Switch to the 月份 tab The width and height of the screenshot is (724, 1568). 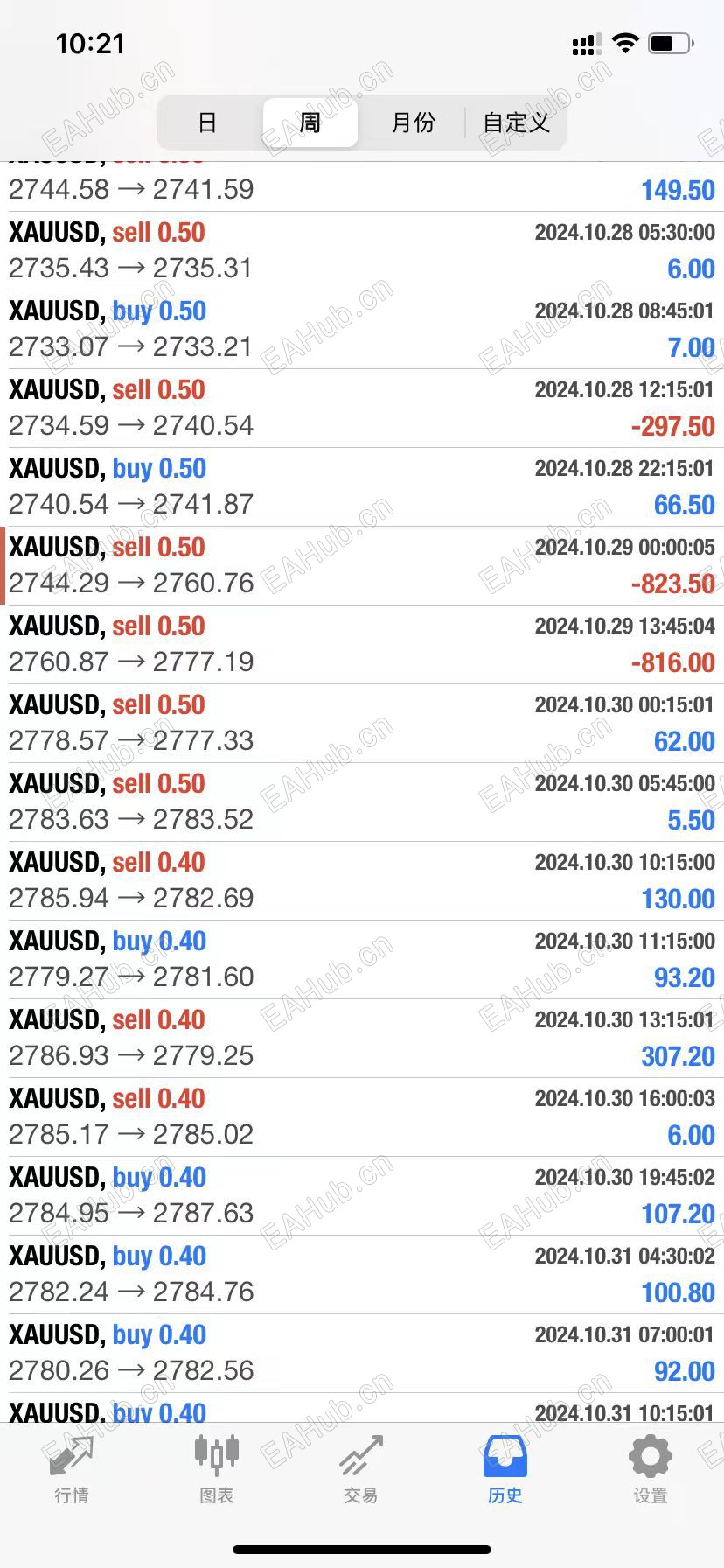pyautogui.click(x=413, y=122)
